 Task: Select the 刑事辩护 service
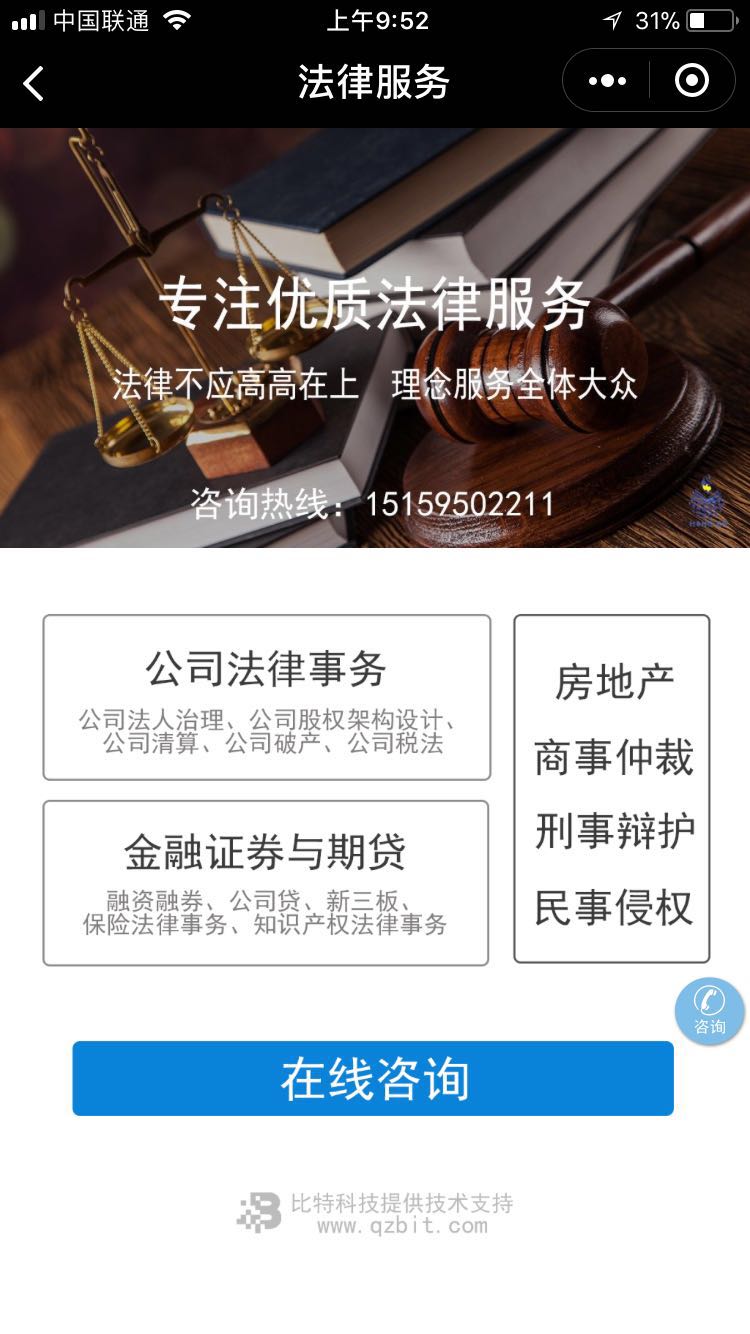coord(613,832)
